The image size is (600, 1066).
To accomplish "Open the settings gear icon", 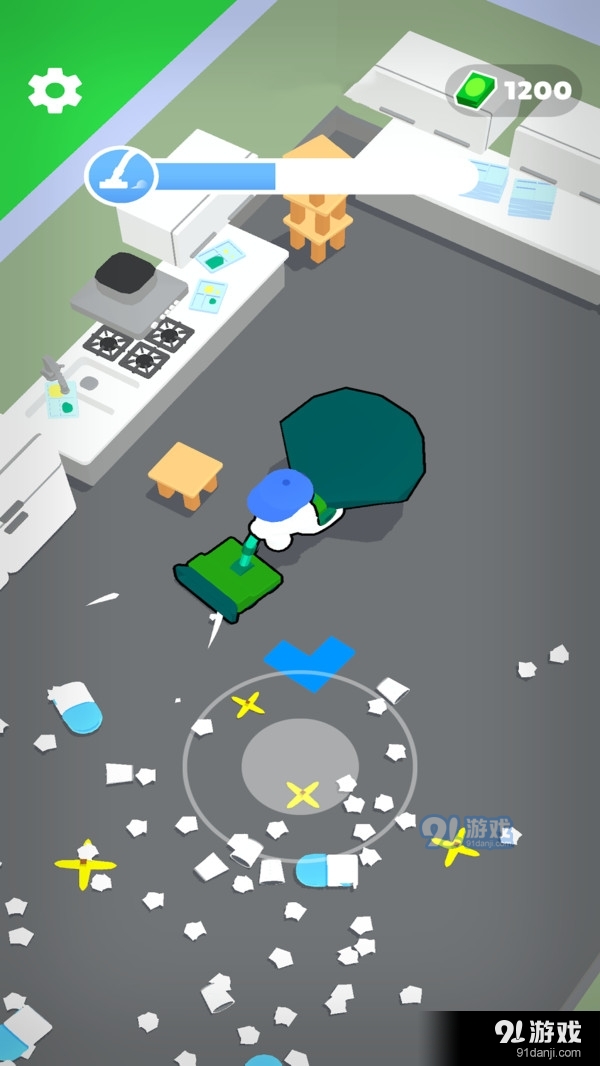I will click(x=54, y=91).
